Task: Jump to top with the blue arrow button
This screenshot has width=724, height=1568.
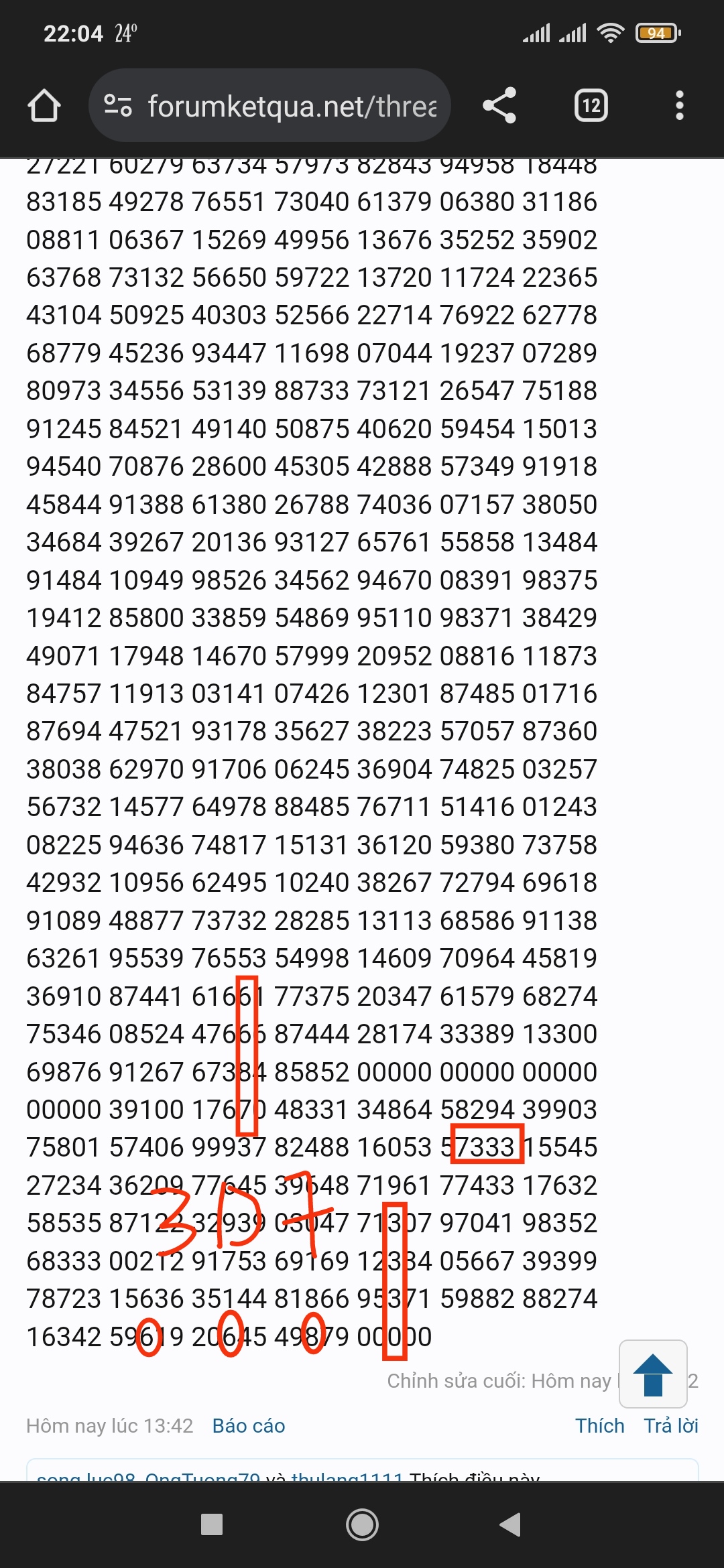Action: pyautogui.click(x=653, y=1374)
